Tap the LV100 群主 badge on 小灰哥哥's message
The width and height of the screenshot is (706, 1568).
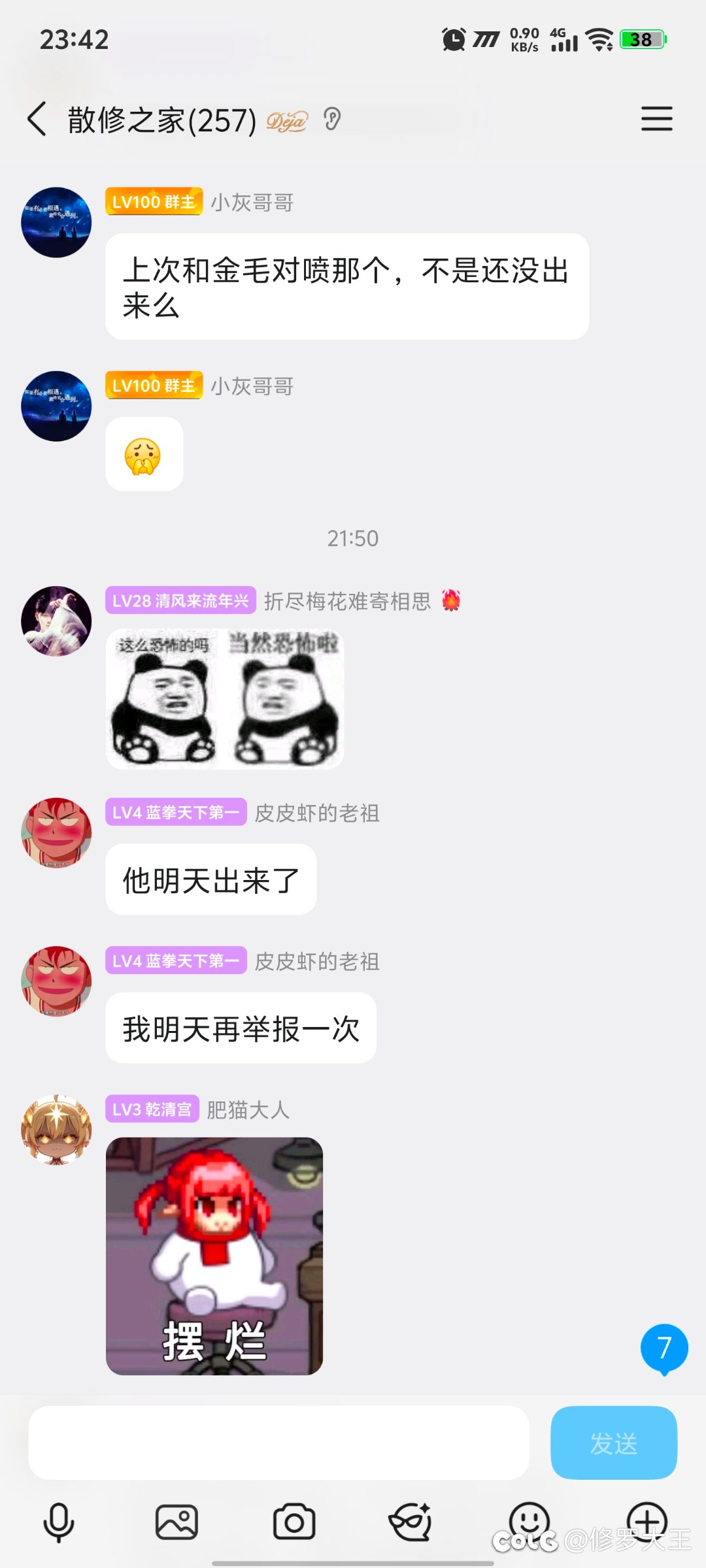[154, 201]
